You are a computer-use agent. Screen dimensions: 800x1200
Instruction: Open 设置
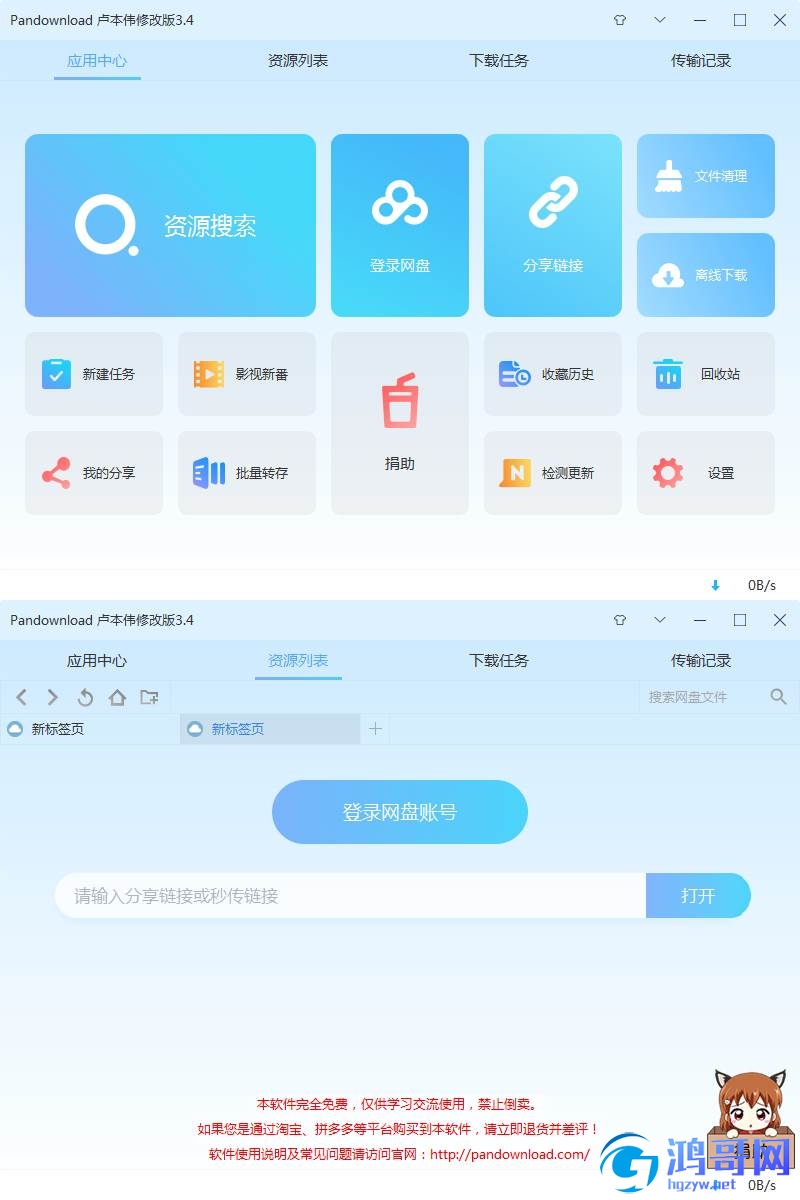[x=706, y=473]
